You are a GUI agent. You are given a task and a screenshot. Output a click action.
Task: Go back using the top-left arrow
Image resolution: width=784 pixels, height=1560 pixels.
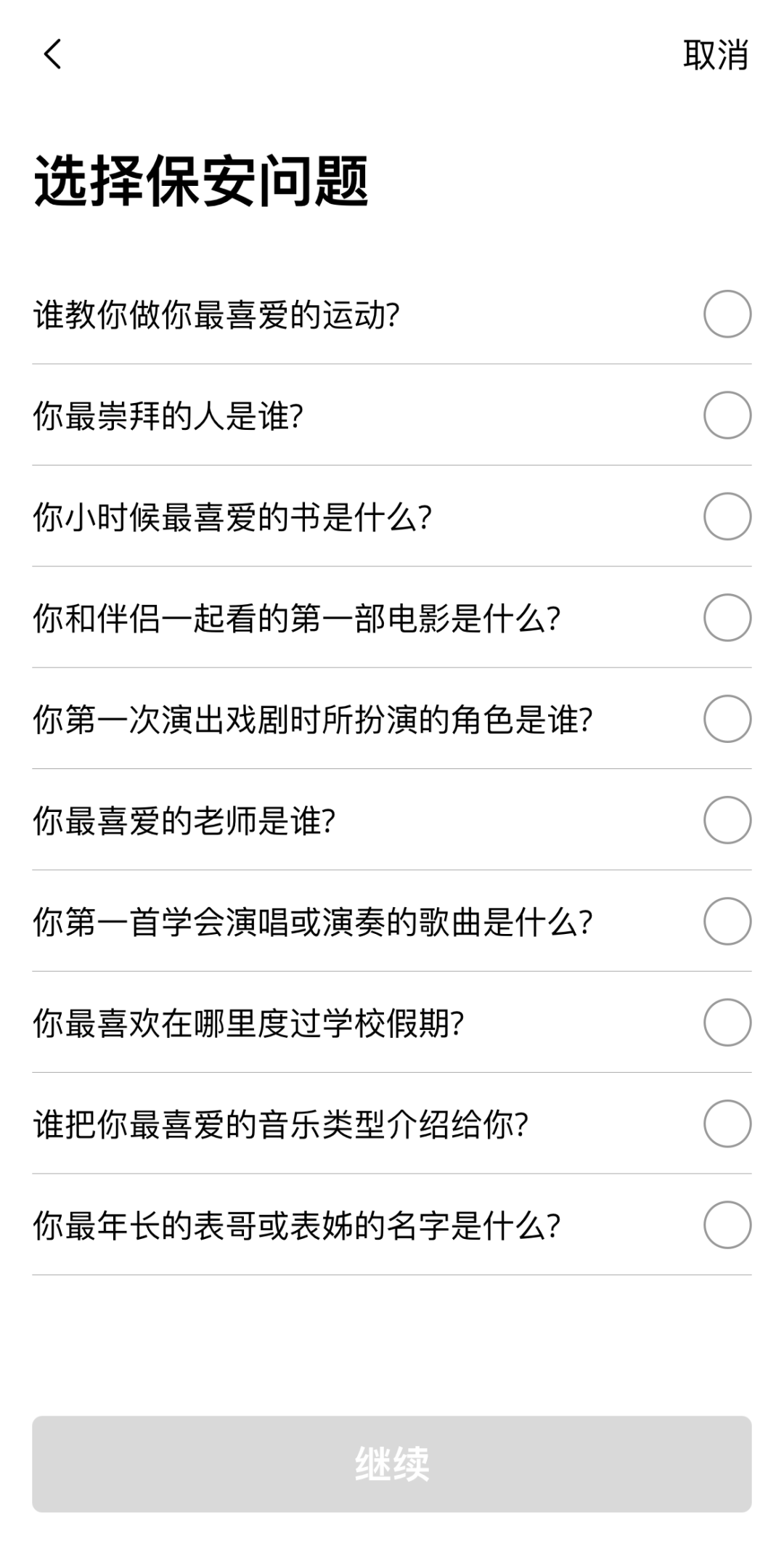point(53,54)
